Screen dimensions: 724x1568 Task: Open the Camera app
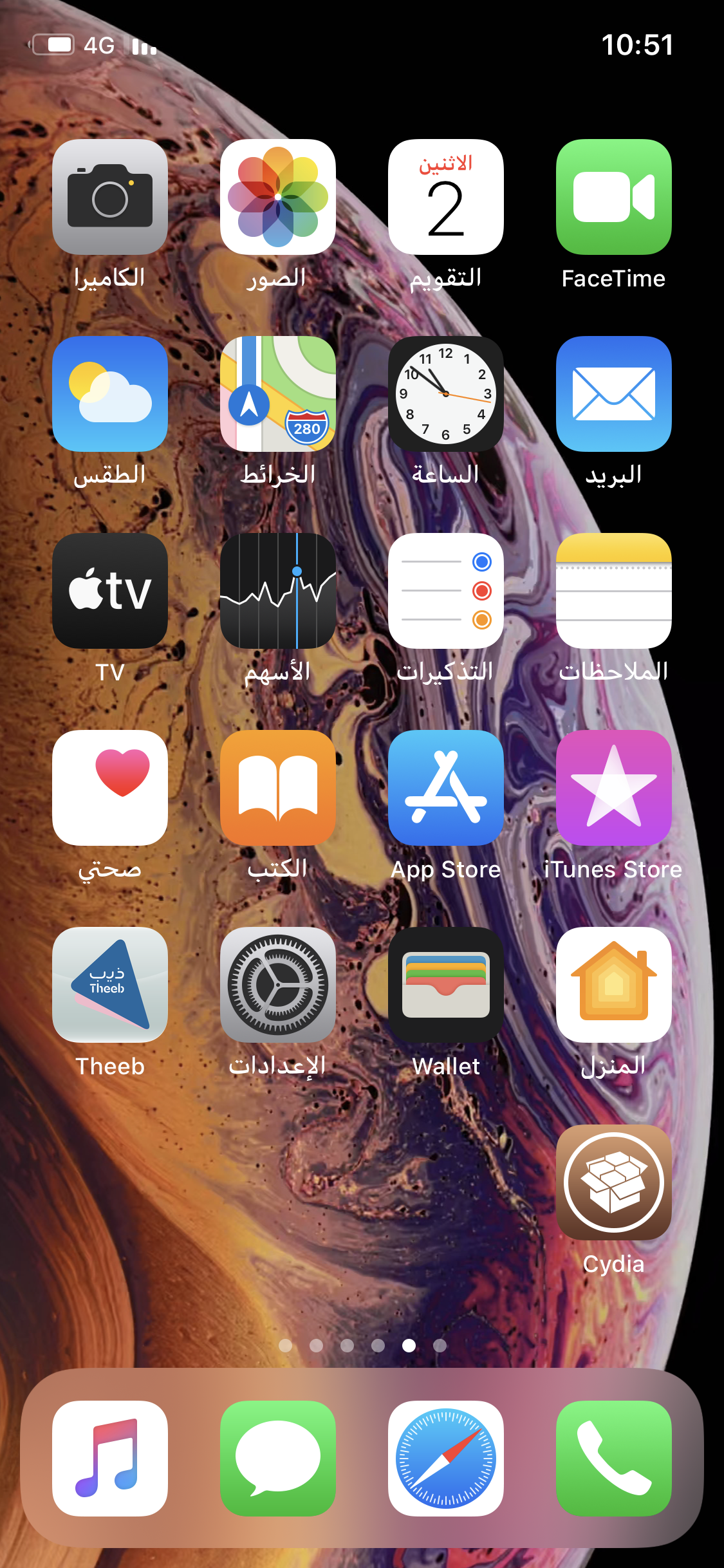coord(110,197)
